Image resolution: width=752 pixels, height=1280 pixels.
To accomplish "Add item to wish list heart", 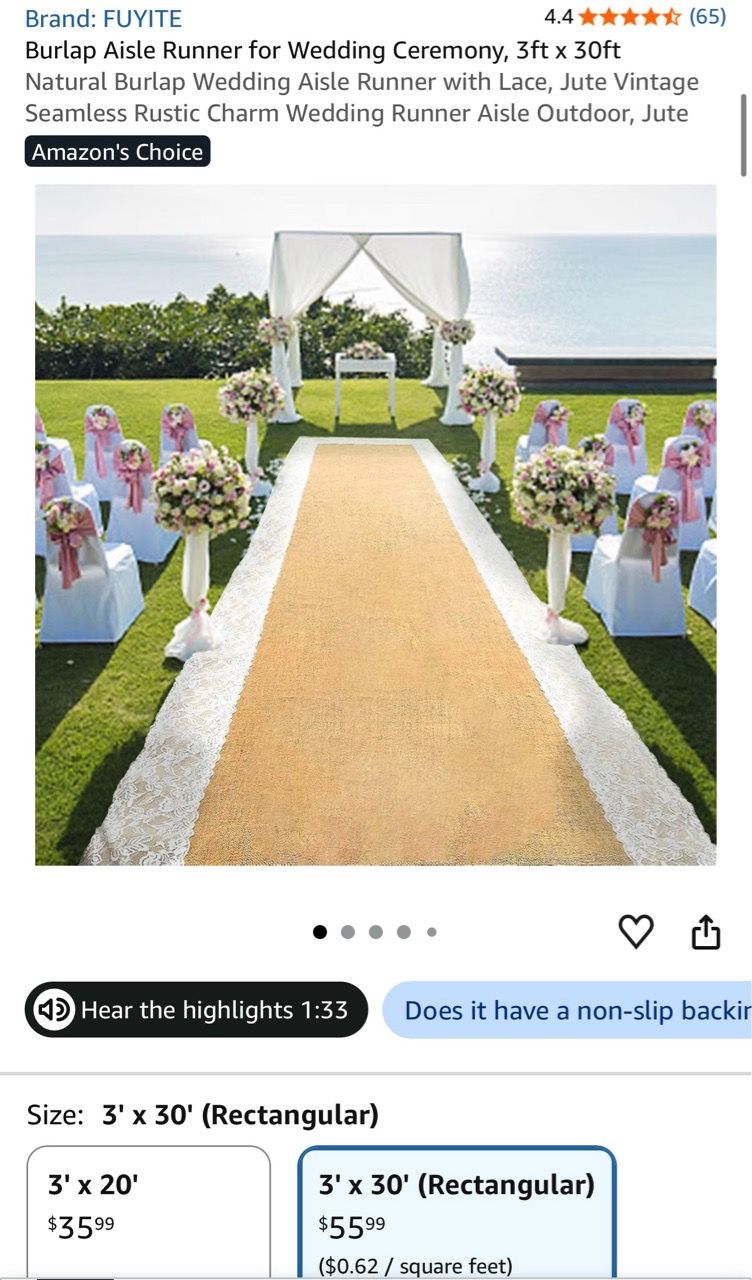I will pos(636,932).
